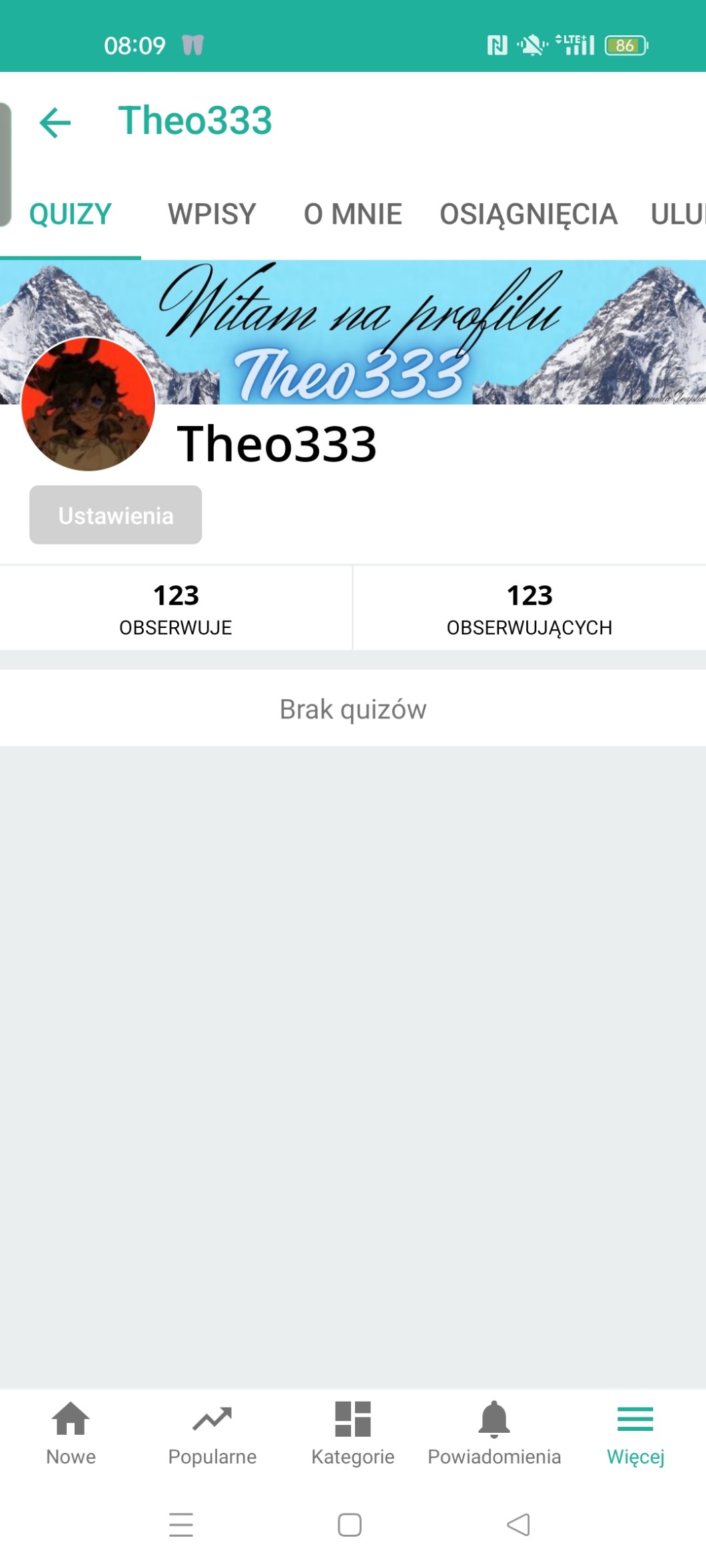
Task: Tap the system home button
Action: pyautogui.click(x=350, y=1525)
